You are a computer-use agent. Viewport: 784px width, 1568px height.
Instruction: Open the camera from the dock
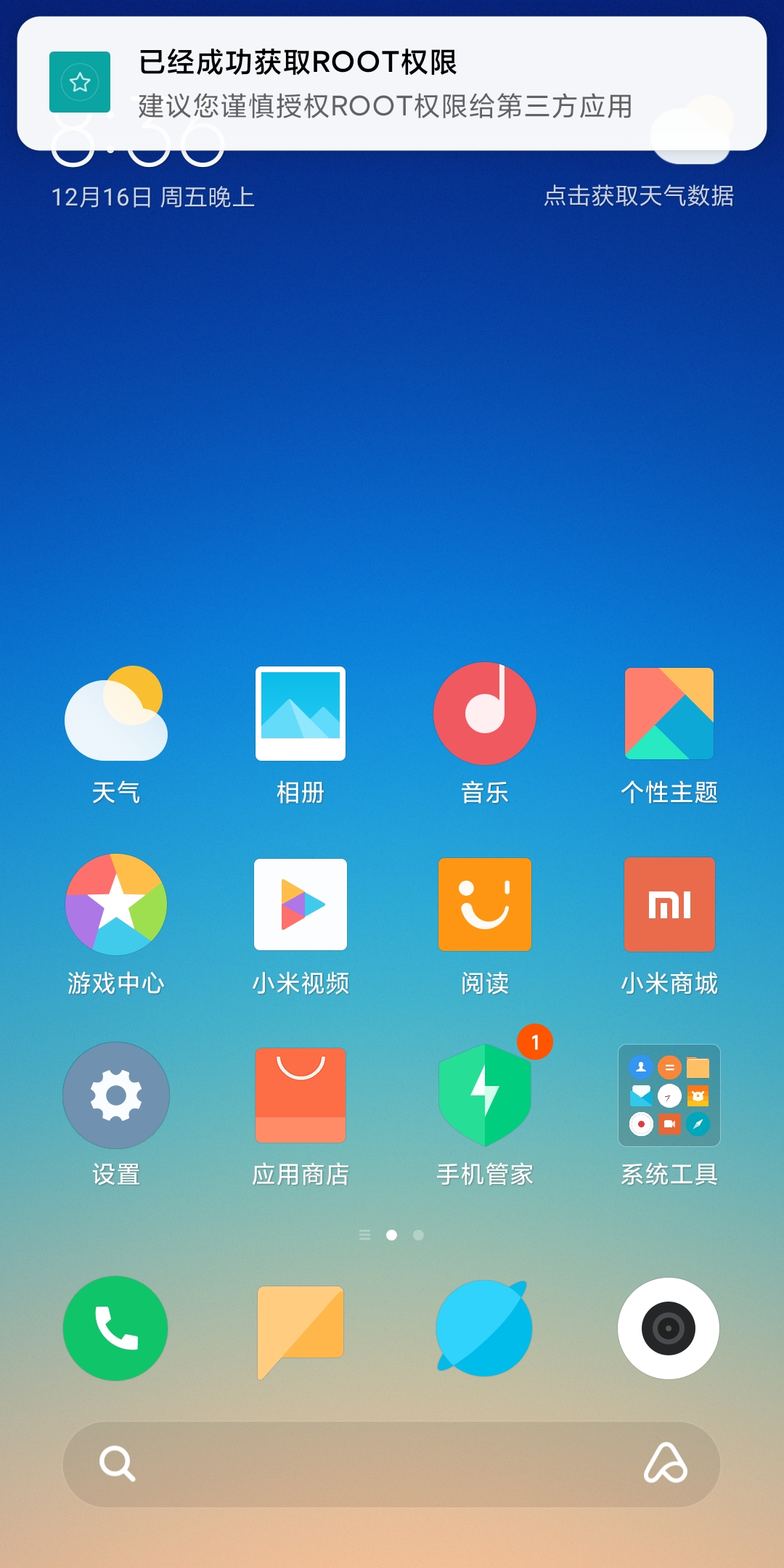(669, 1328)
